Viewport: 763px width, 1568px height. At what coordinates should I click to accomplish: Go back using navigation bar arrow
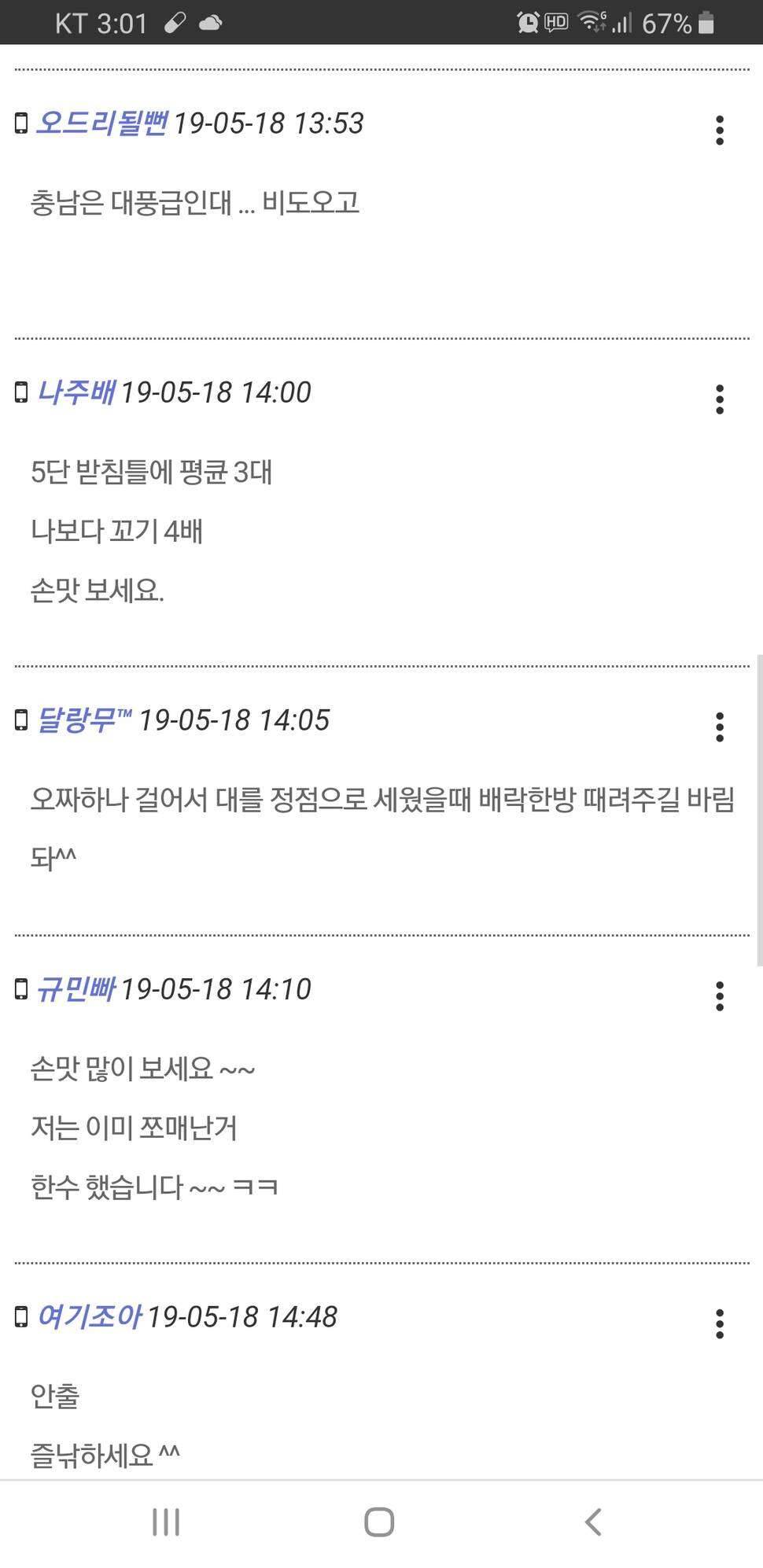(x=594, y=1522)
